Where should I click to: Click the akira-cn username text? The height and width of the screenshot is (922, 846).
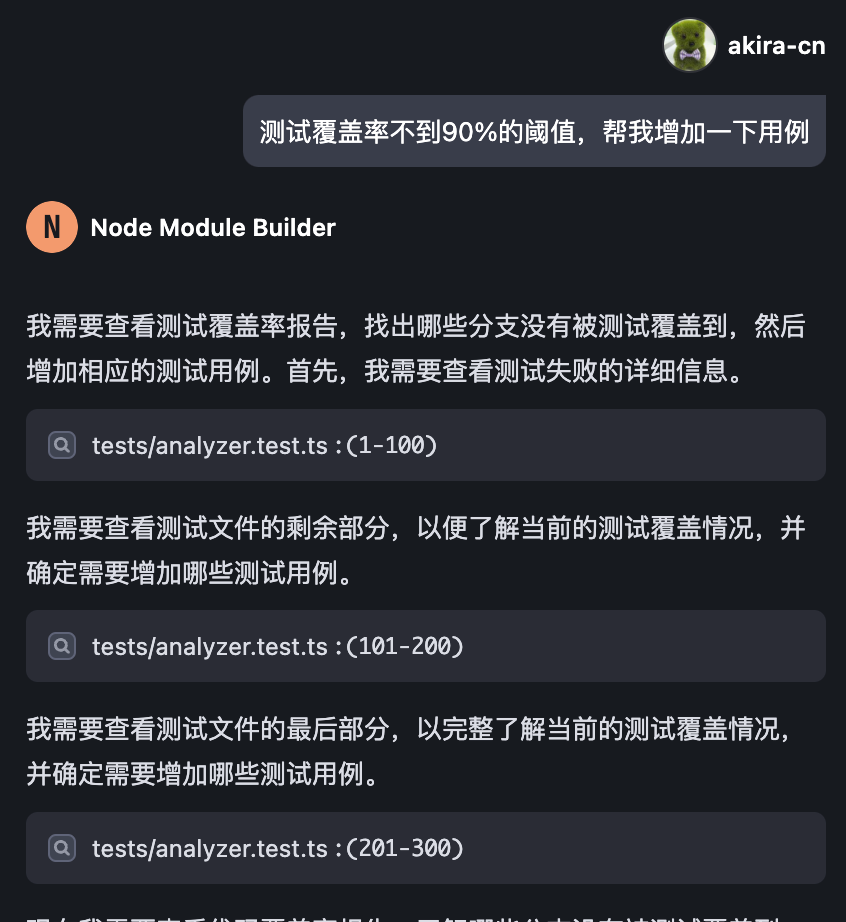[776, 45]
